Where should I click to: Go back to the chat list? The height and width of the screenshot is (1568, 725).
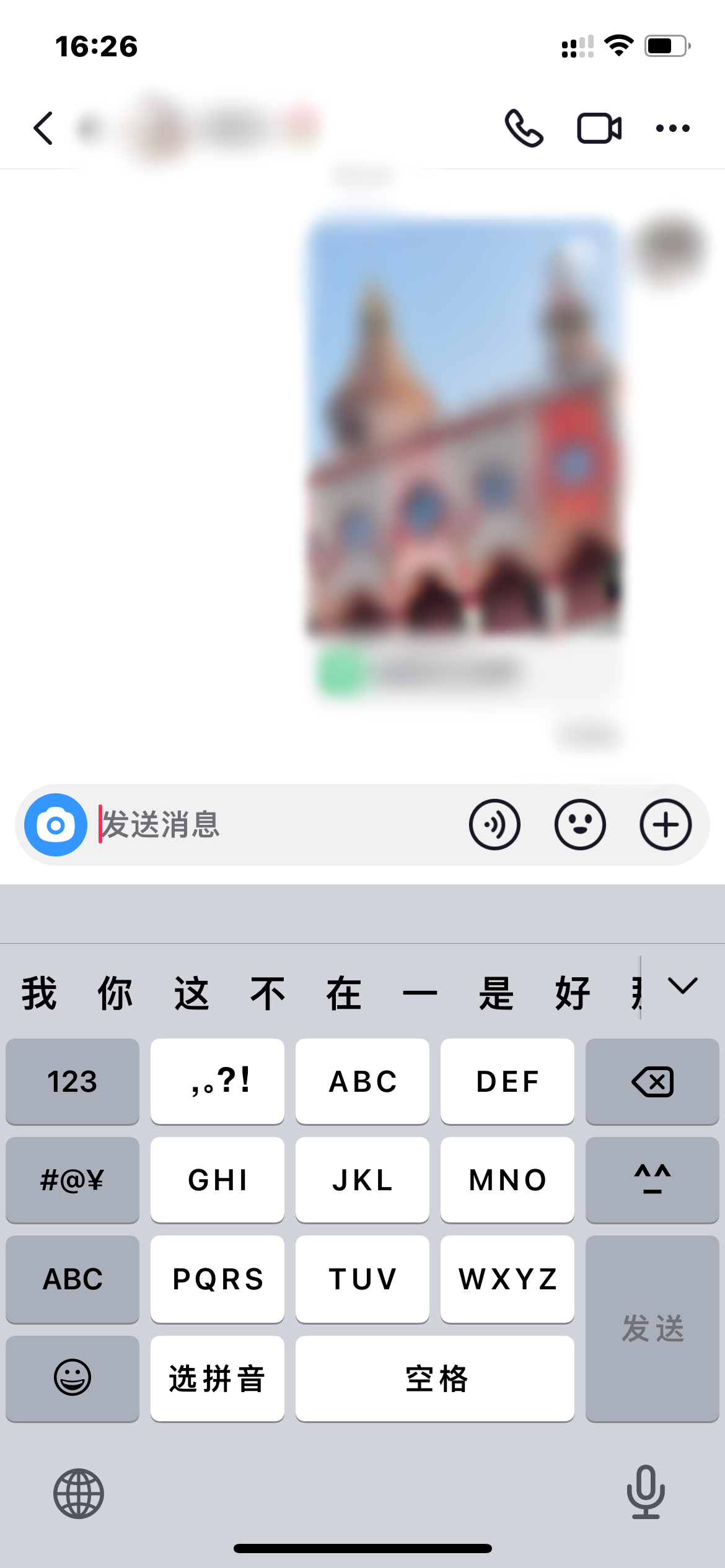[x=42, y=128]
